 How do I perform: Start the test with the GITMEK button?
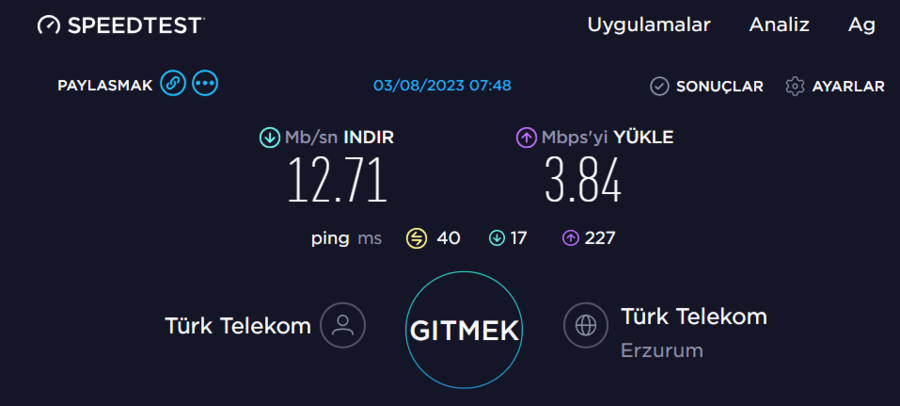pyautogui.click(x=464, y=329)
